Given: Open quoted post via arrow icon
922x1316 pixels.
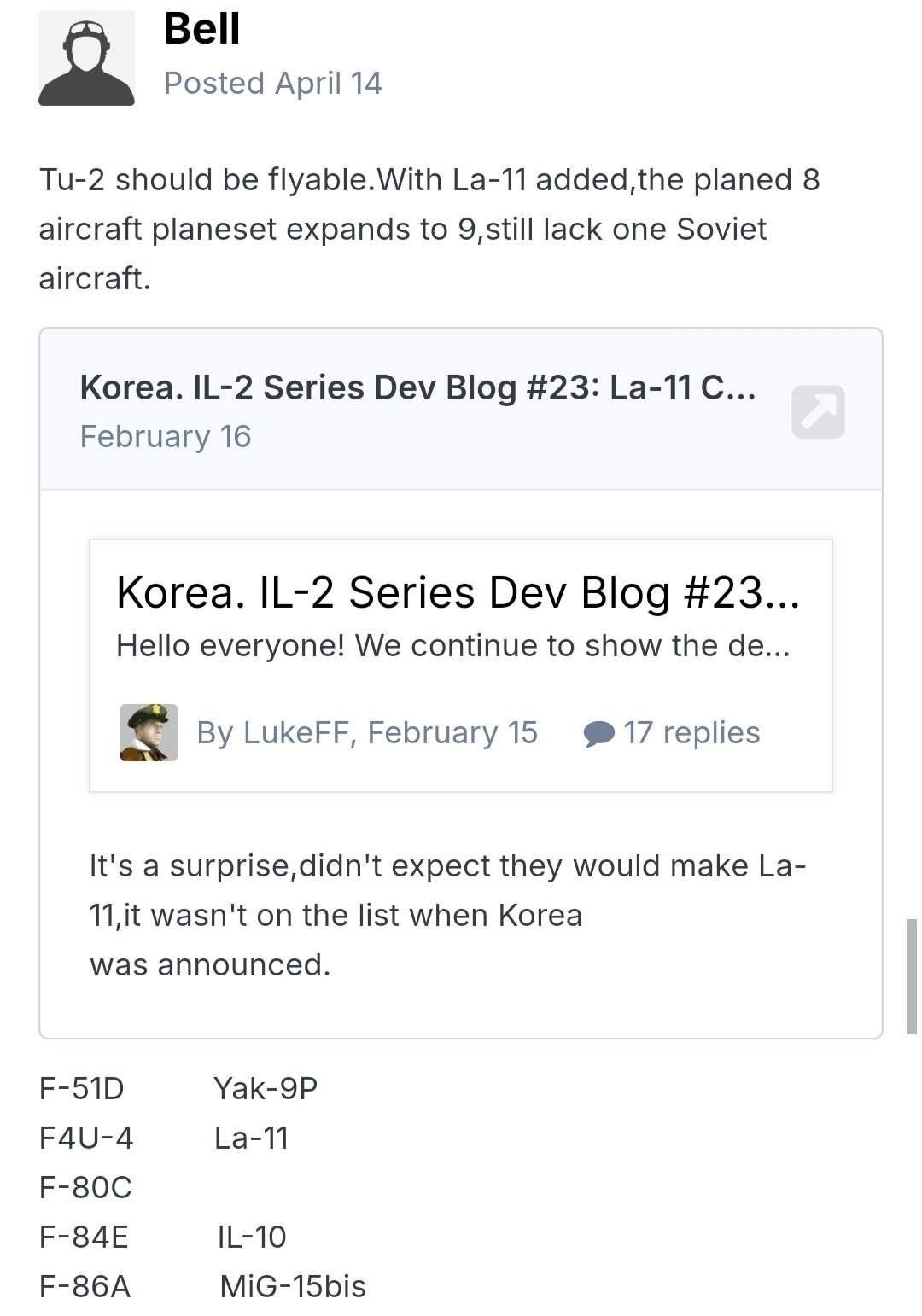Looking at the screenshot, I should (817, 411).
